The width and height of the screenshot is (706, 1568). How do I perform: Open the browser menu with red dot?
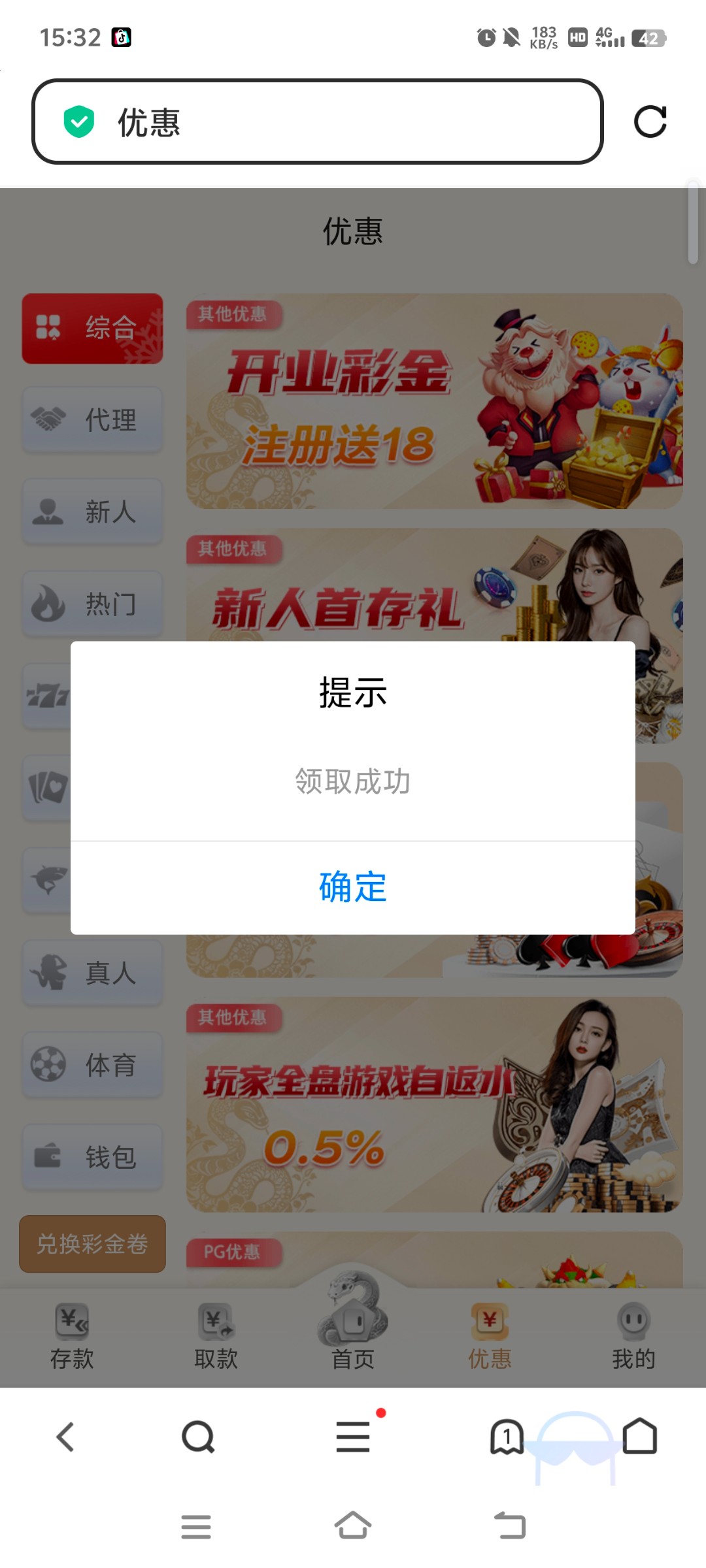(x=353, y=1437)
